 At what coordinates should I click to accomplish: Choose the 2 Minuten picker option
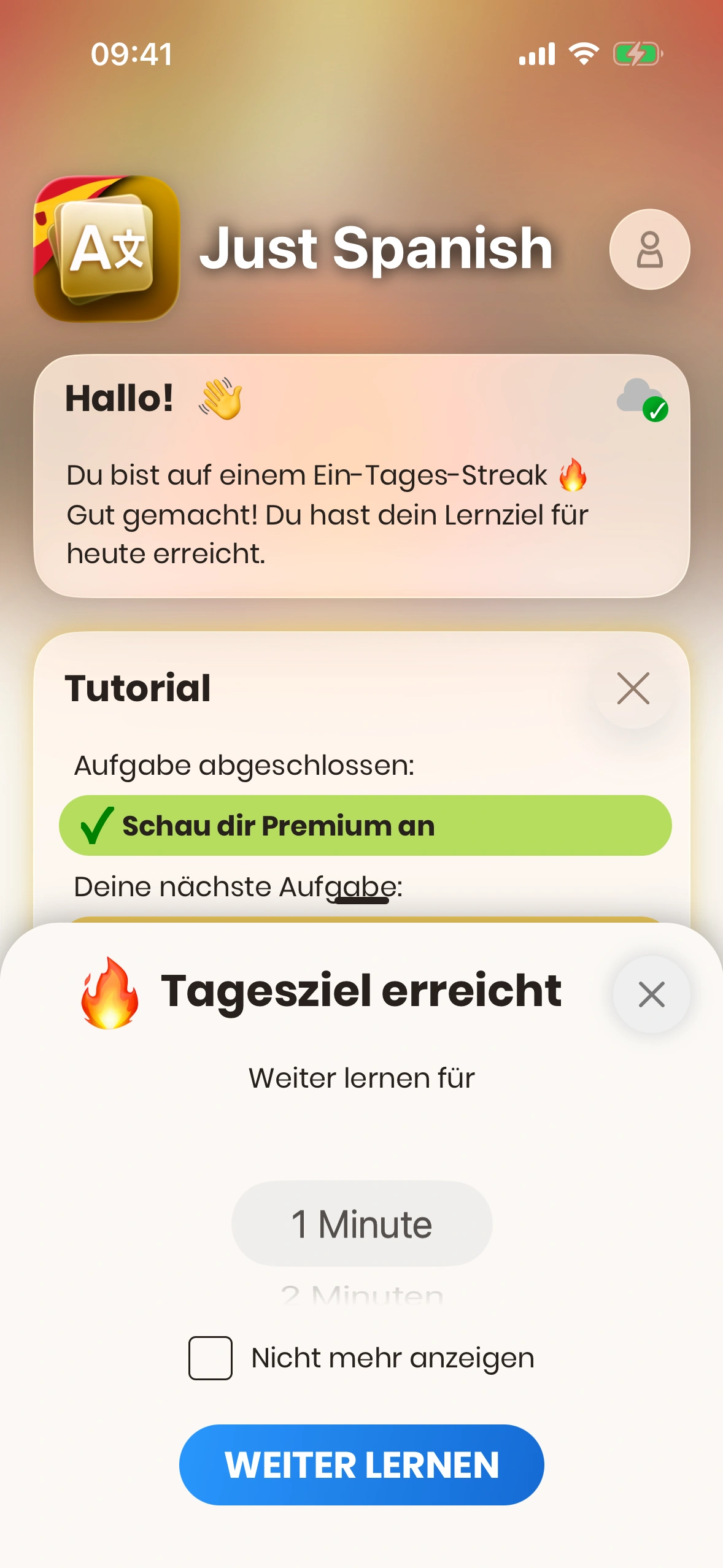(x=361, y=1295)
